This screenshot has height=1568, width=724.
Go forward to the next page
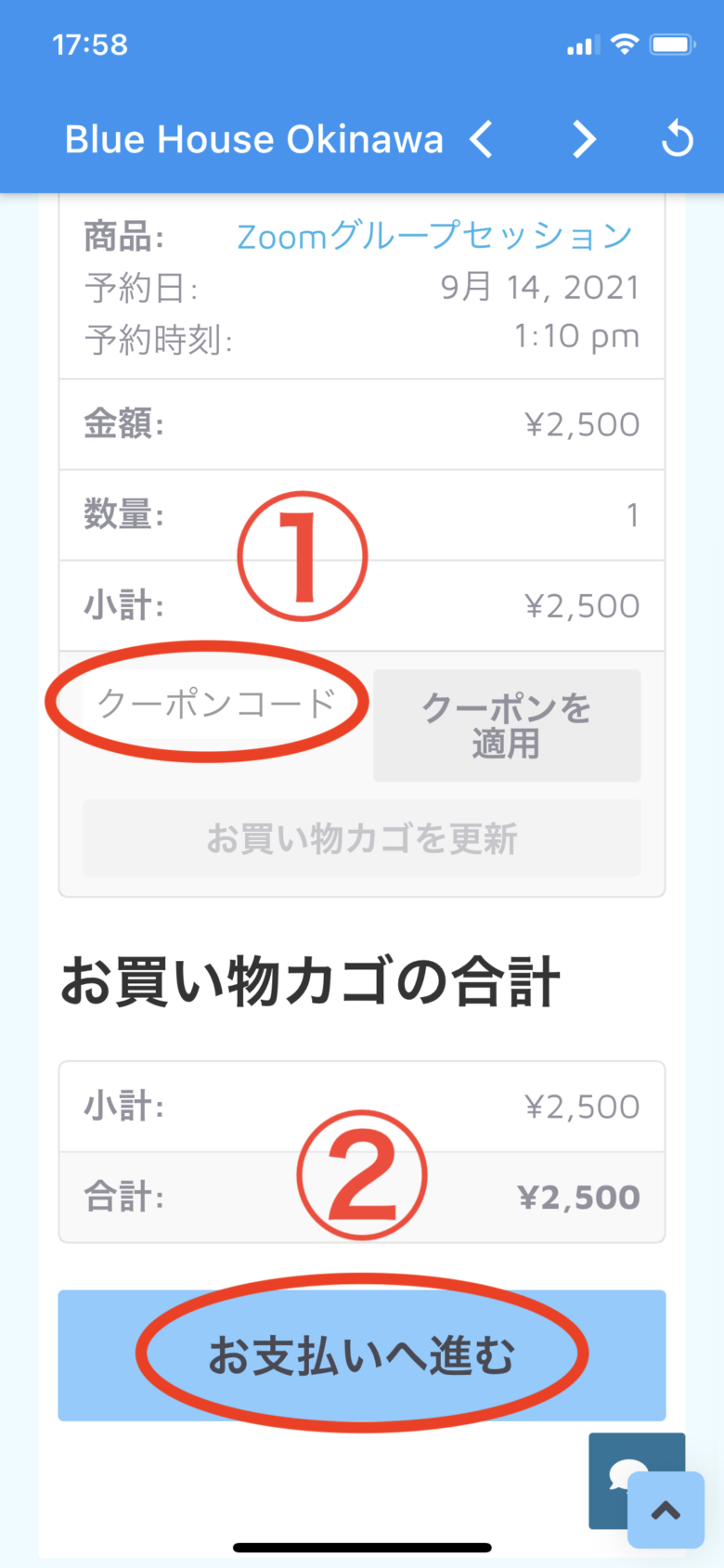coord(584,140)
